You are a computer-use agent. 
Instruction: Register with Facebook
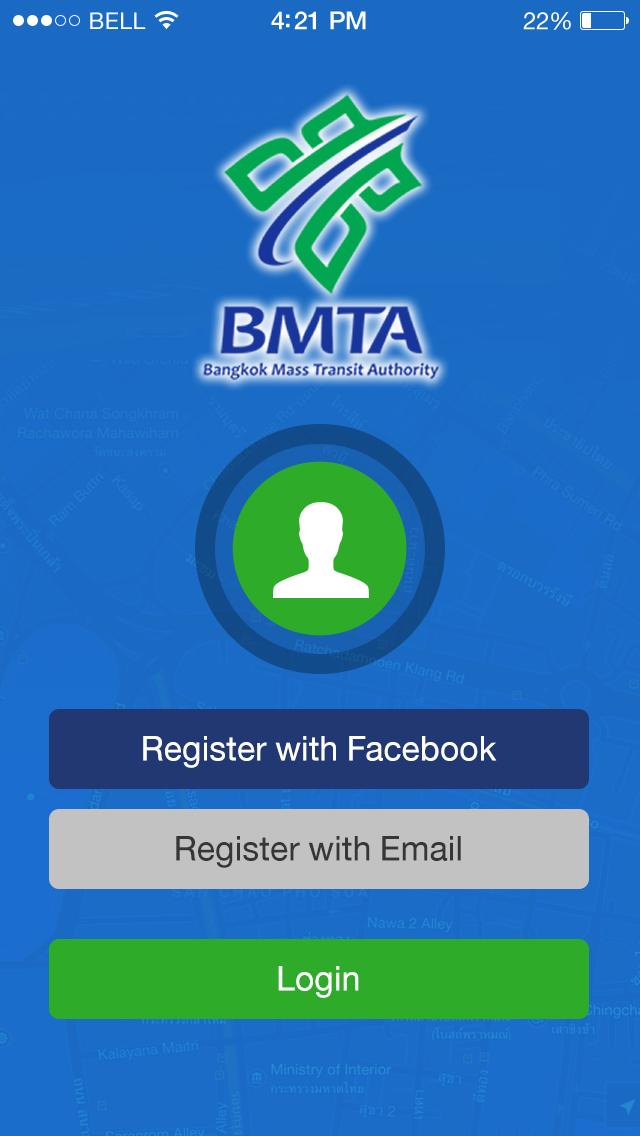coord(319,748)
